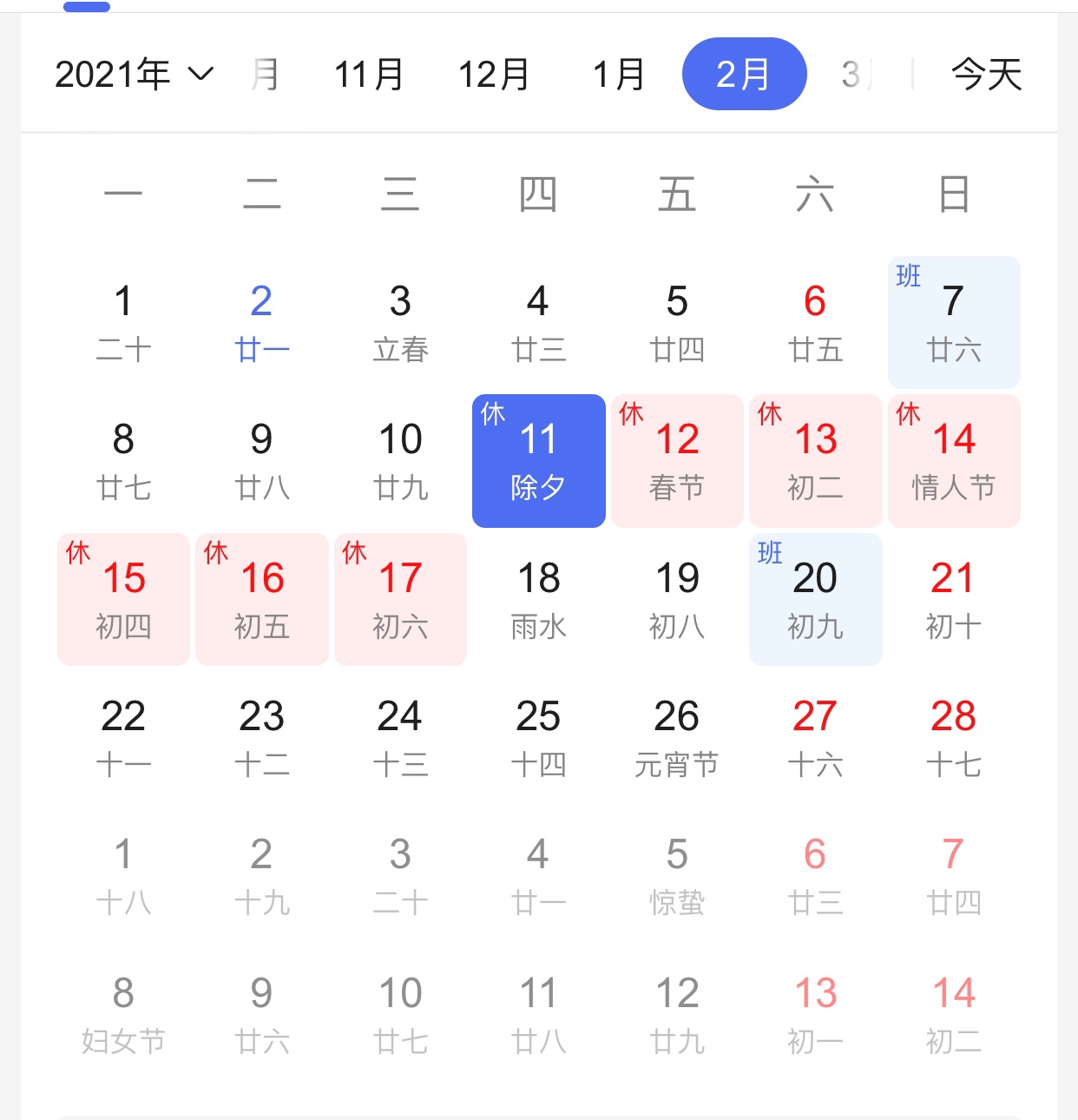Select the 元宵节 date February 26
Screen dimensions: 1078x1120
point(677,737)
